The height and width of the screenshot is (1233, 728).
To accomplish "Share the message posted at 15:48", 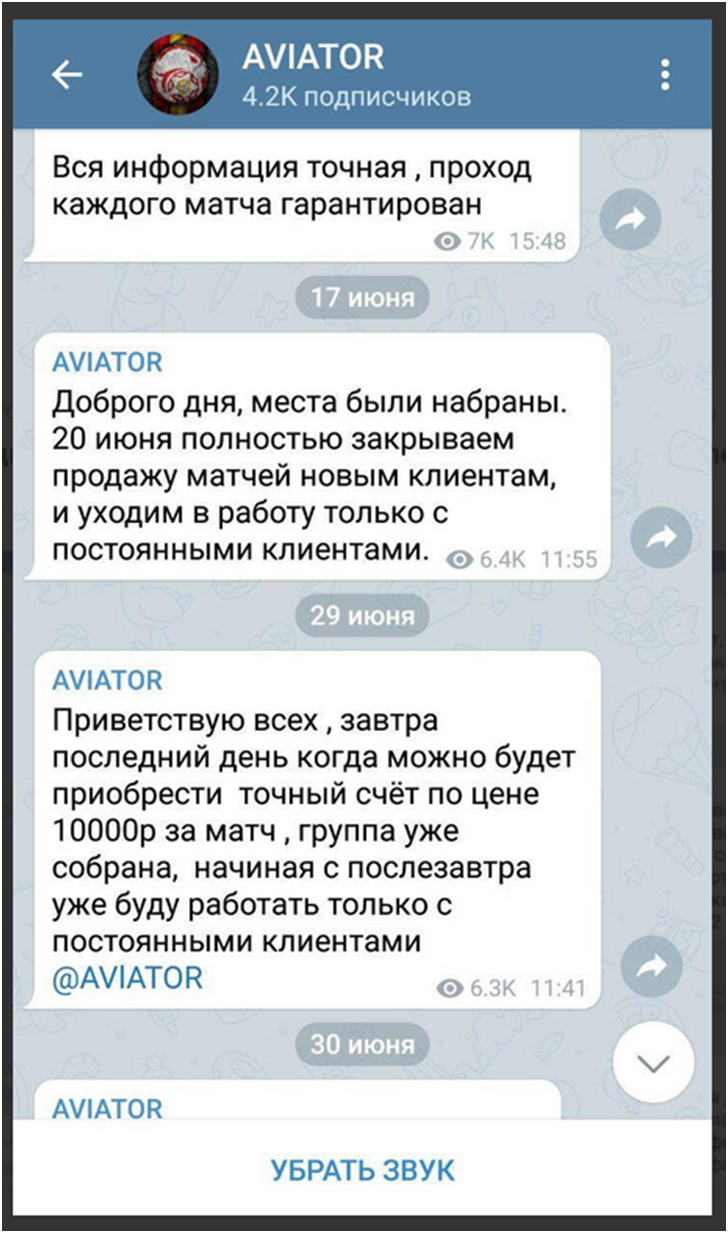I will point(630,222).
